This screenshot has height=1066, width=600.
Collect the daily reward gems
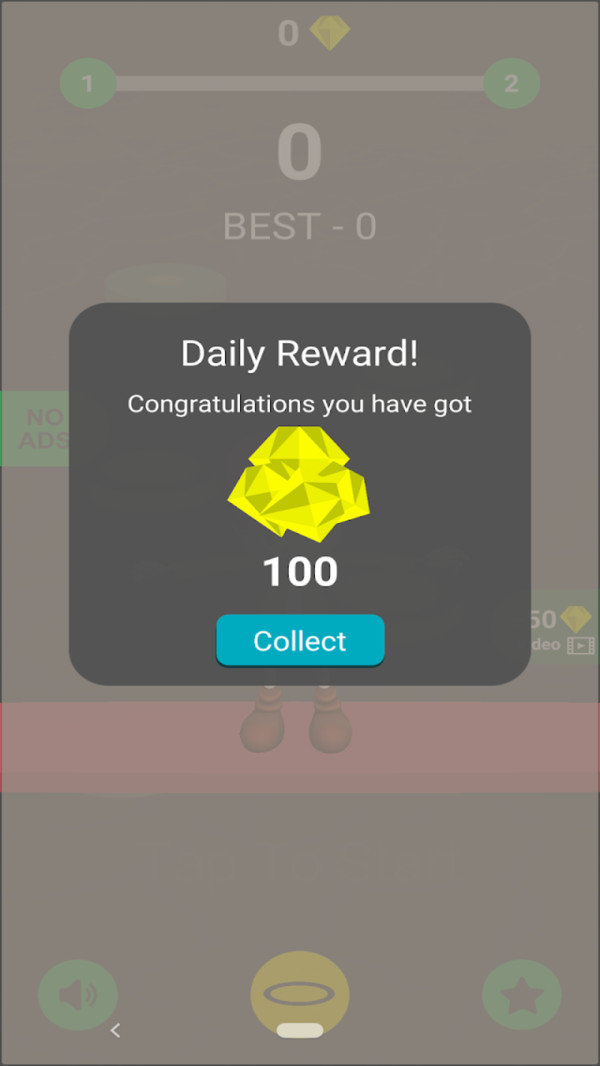pyautogui.click(x=300, y=640)
